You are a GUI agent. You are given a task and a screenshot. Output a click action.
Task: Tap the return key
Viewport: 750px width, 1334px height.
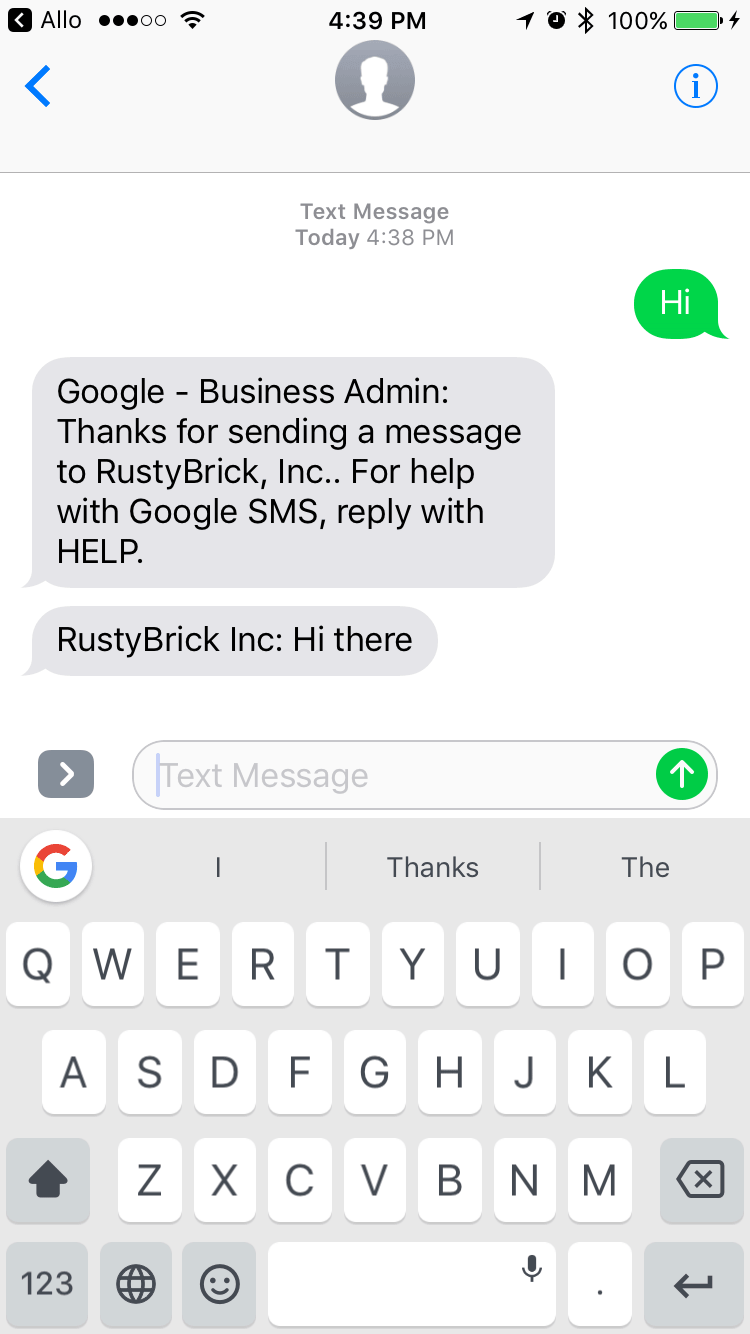(x=693, y=1284)
